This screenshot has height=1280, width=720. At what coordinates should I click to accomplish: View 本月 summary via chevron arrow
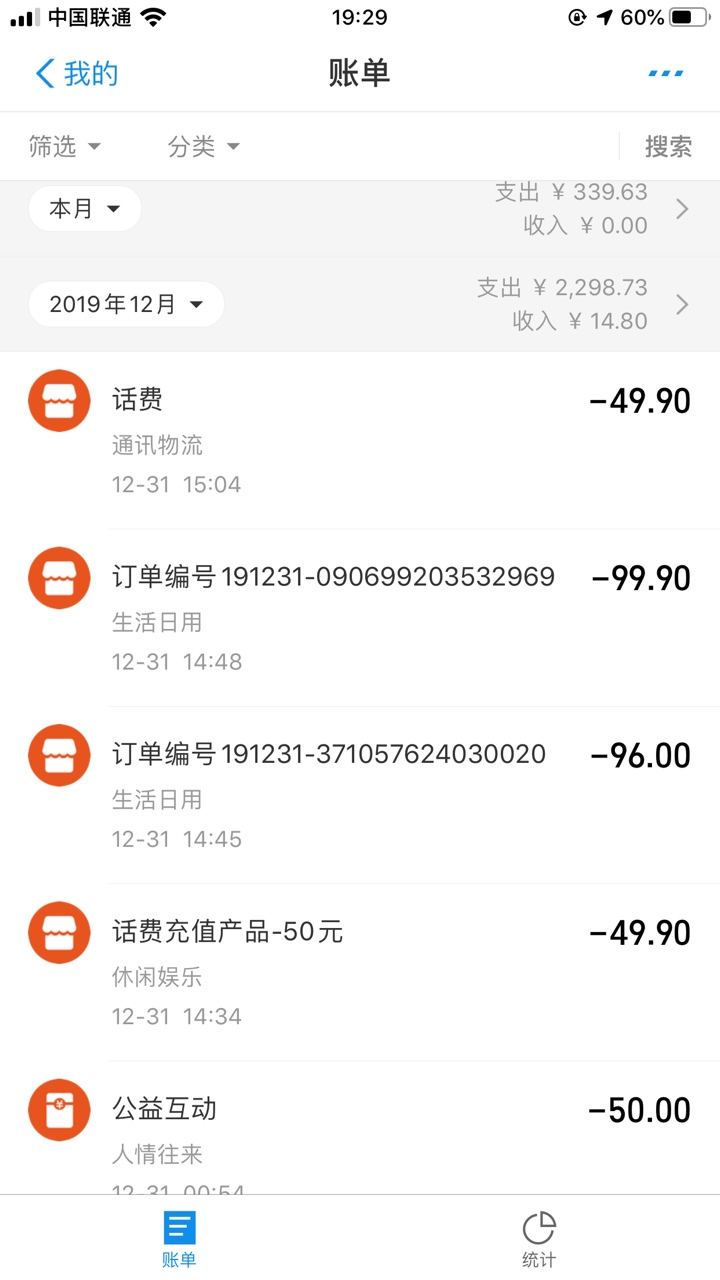coord(682,208)
